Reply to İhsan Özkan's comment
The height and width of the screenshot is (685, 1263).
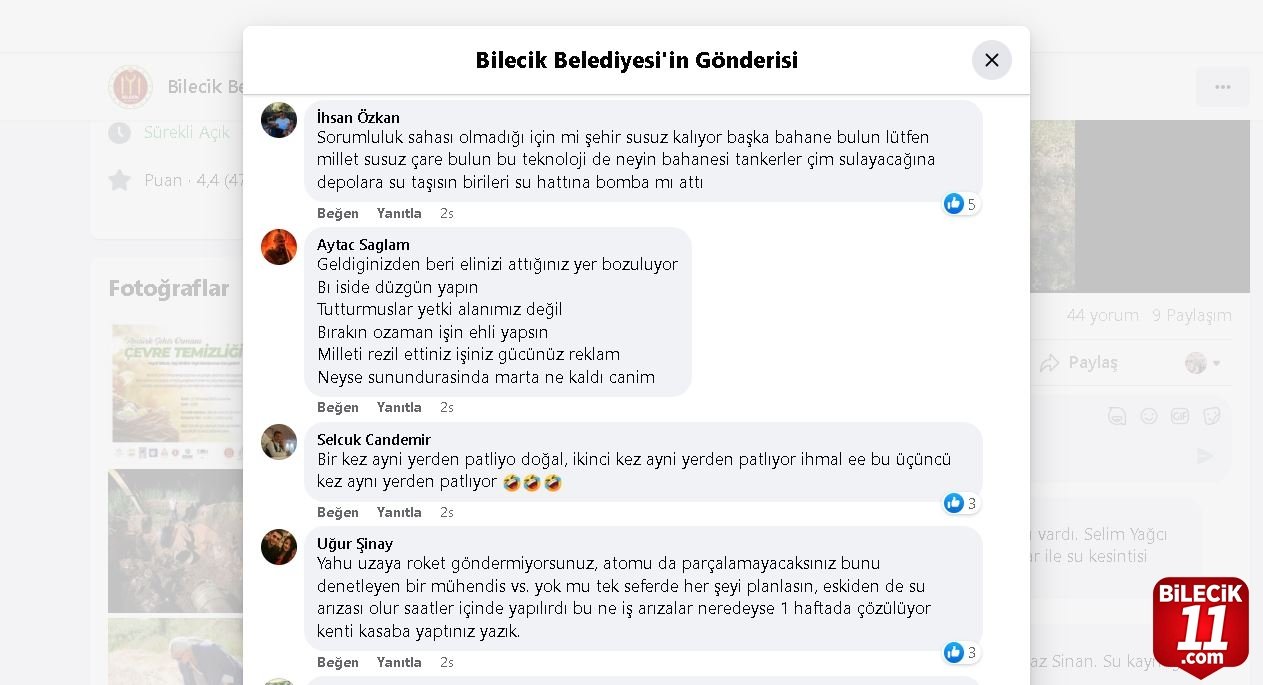[x=399, y=213]
